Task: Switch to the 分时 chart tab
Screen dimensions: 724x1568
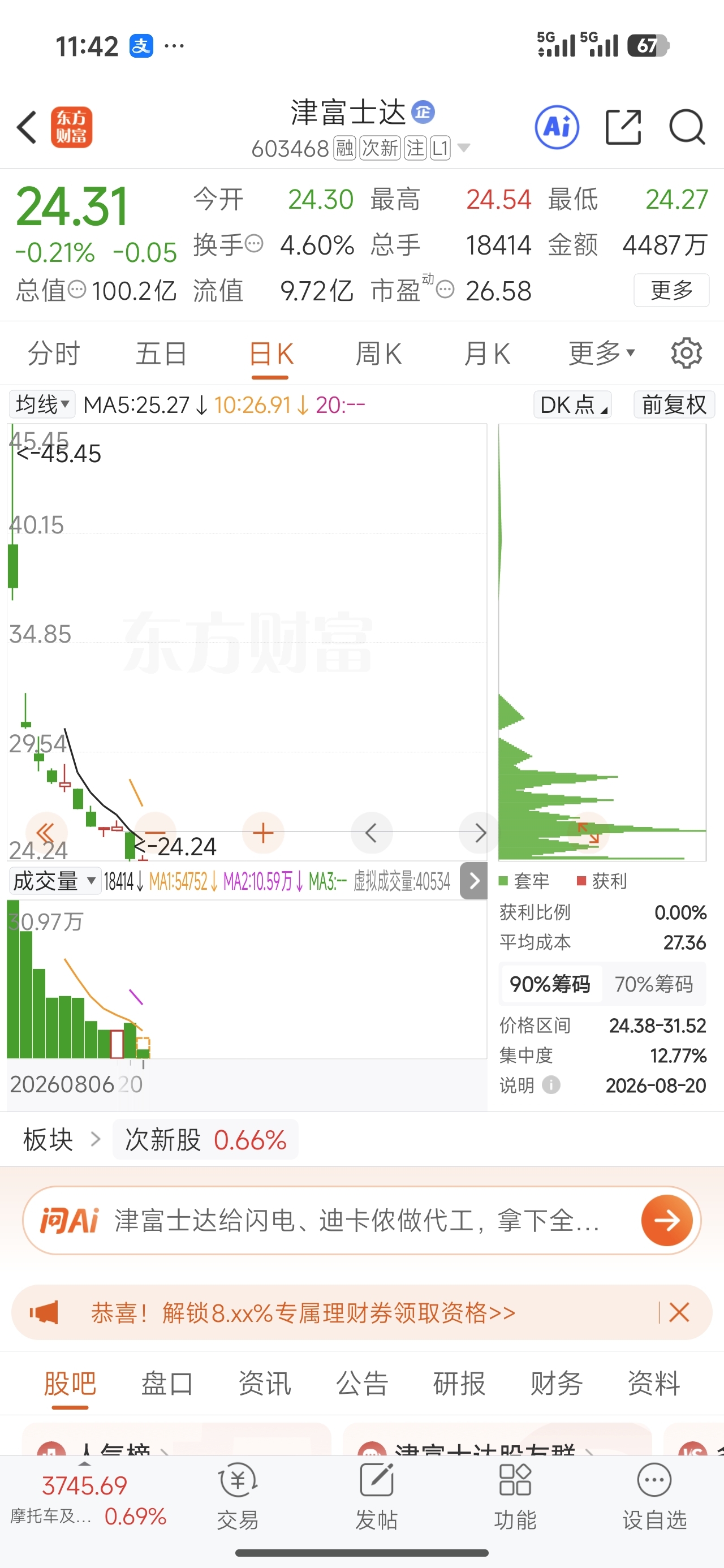Action: pyautogui.click(x=54, y=354)
